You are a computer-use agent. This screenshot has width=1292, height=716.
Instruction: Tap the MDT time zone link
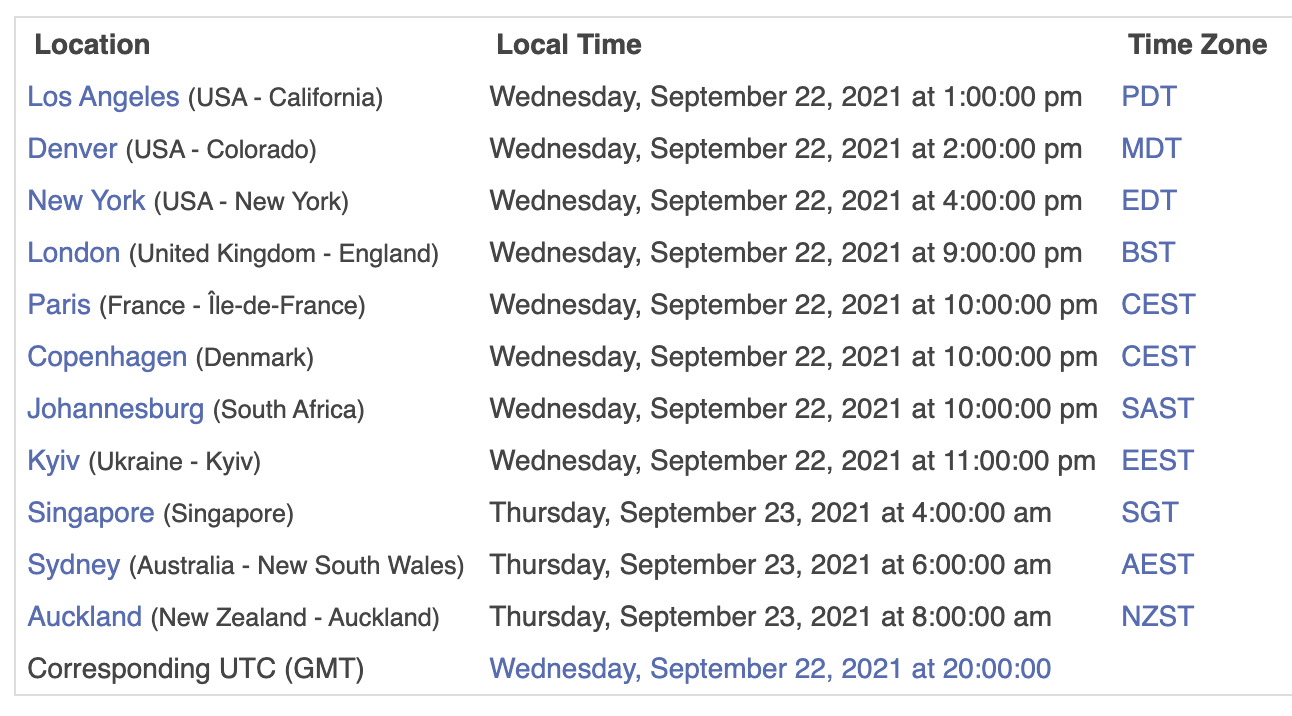click(x=1151, y=149)
